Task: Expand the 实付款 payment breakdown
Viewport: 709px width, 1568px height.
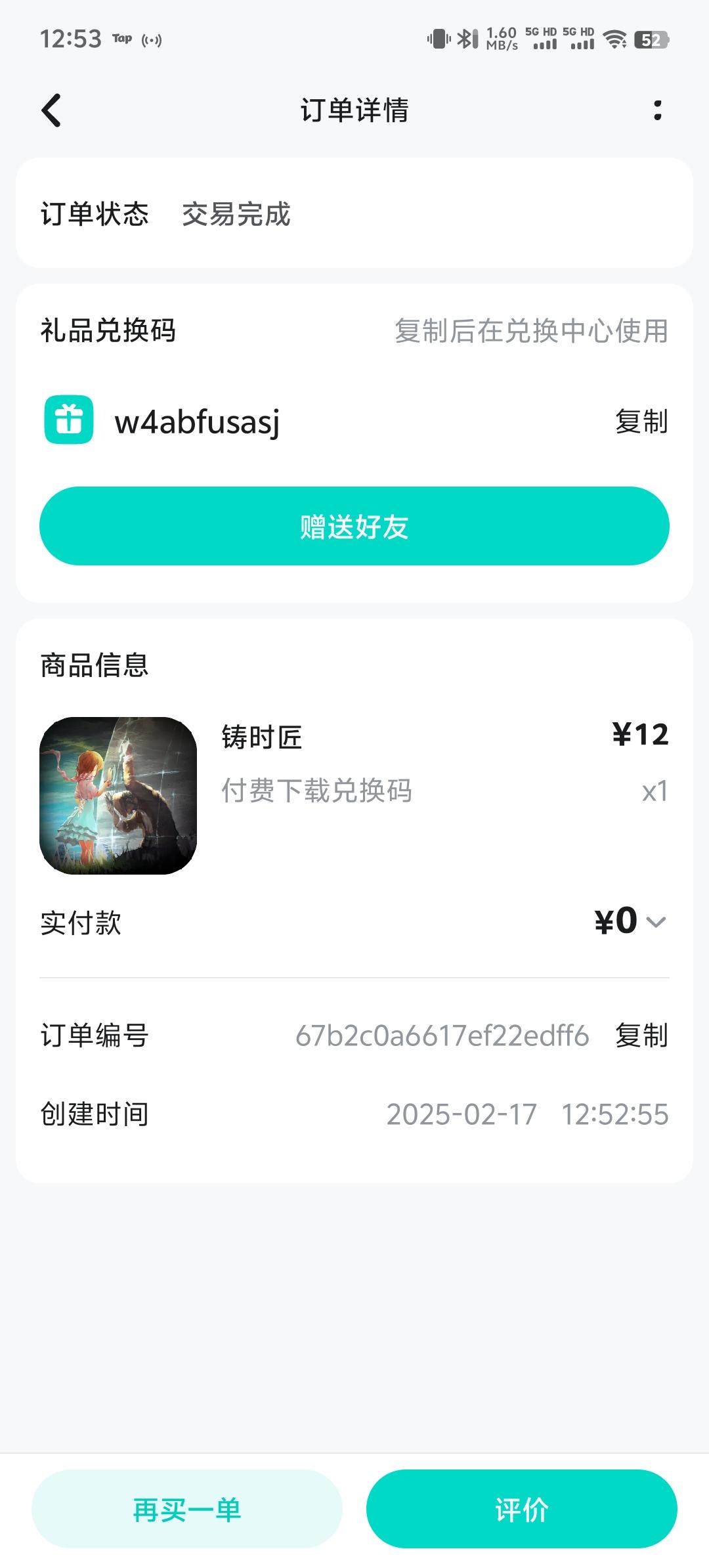Action: (656, 922)
